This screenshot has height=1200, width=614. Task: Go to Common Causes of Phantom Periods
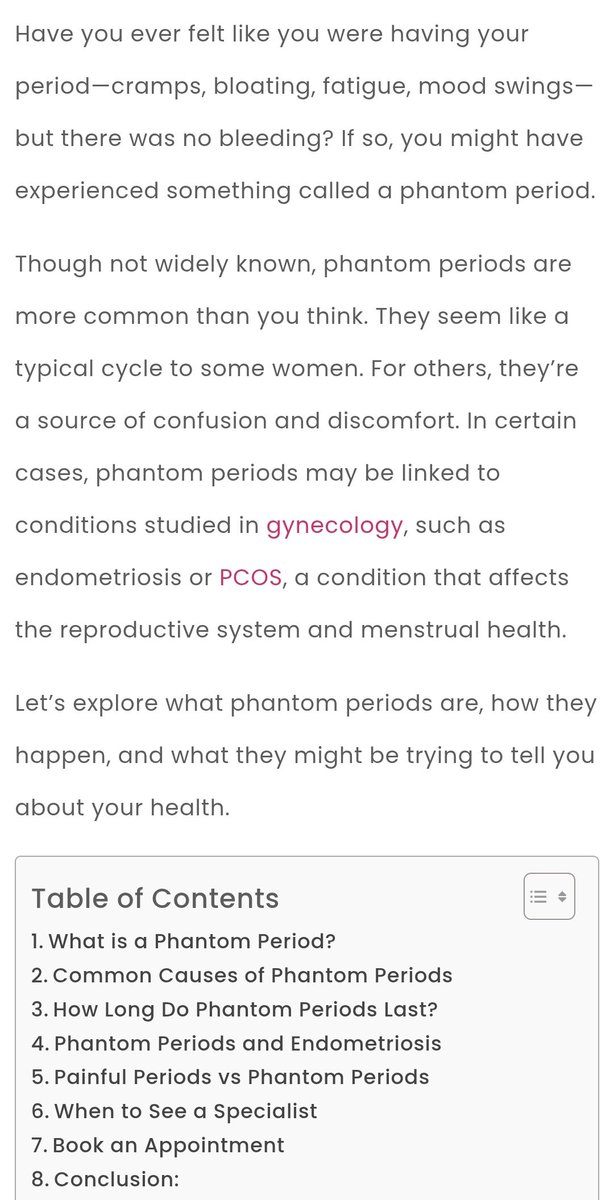pos(242,975)
